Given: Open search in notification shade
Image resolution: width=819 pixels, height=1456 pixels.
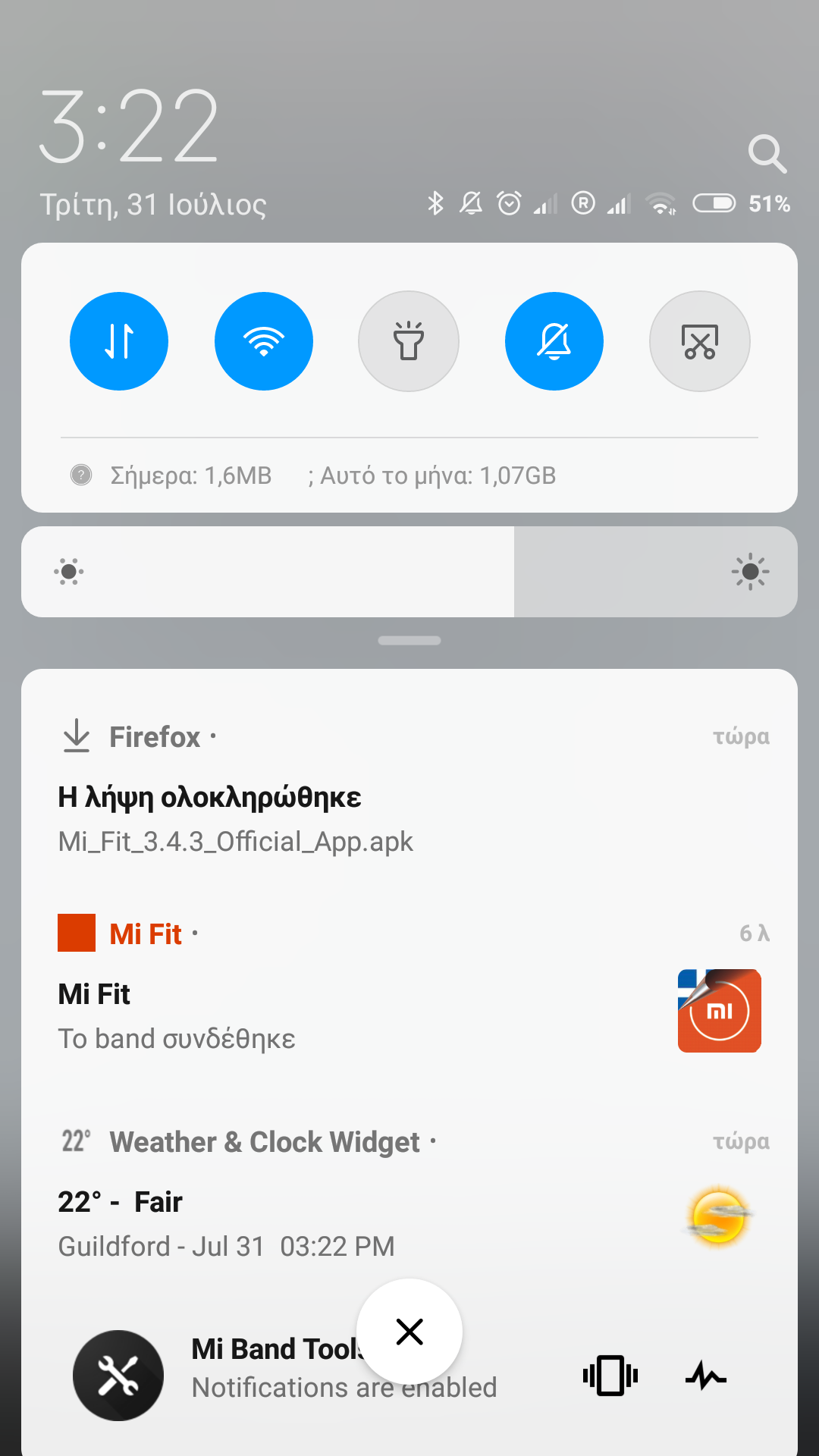Looking at the screenshot, I should 767,154.
